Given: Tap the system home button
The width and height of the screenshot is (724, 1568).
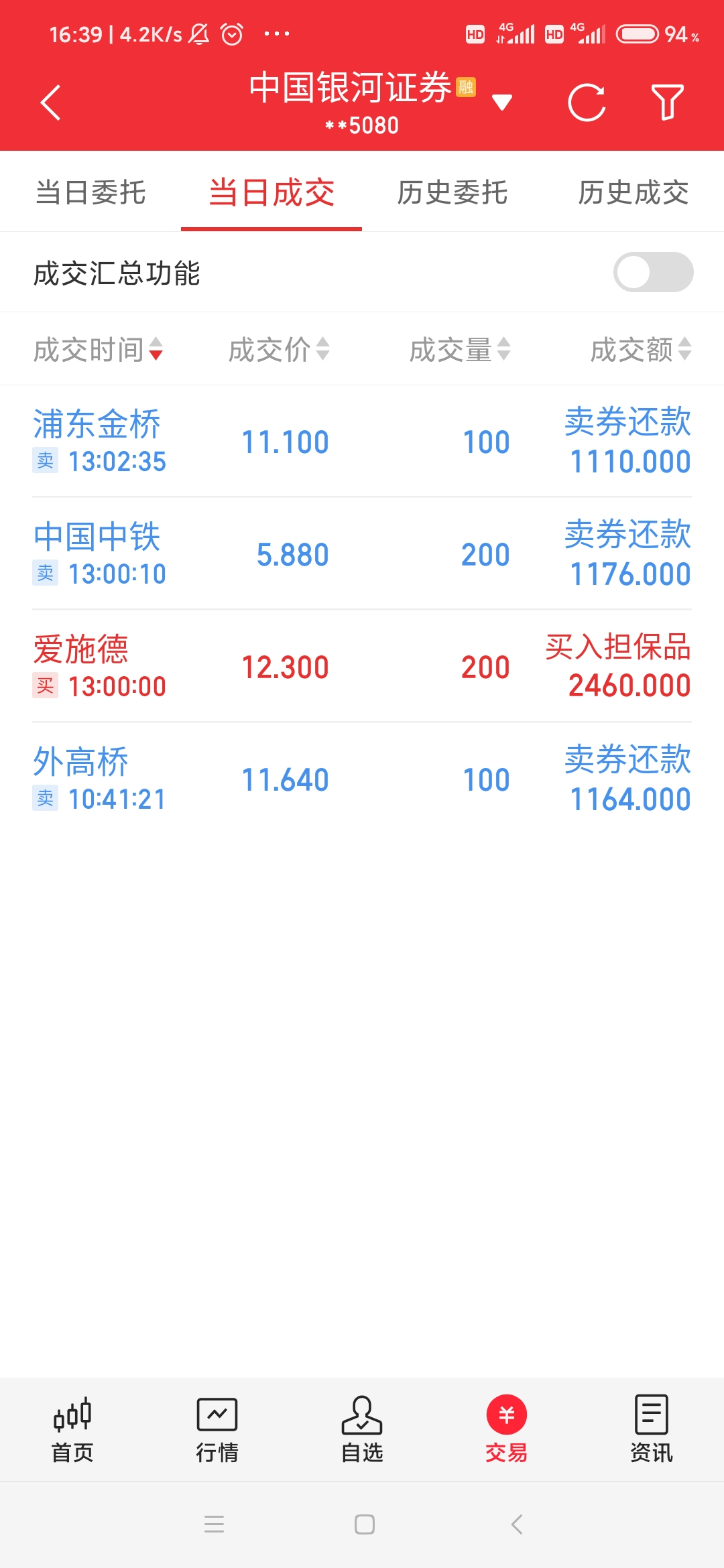Looking at the screenshot, I should [x=364, y=1524].
